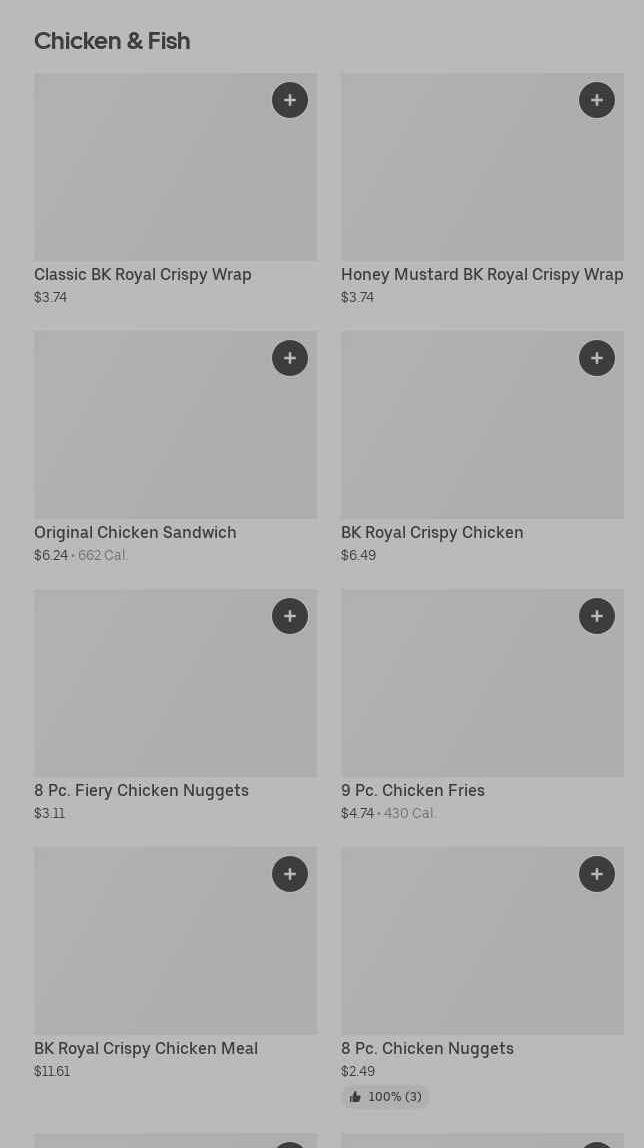Add BK Royal Crispy Chicken to cart
Screen dimensions: 644x1148
click(x=597, y=358)
